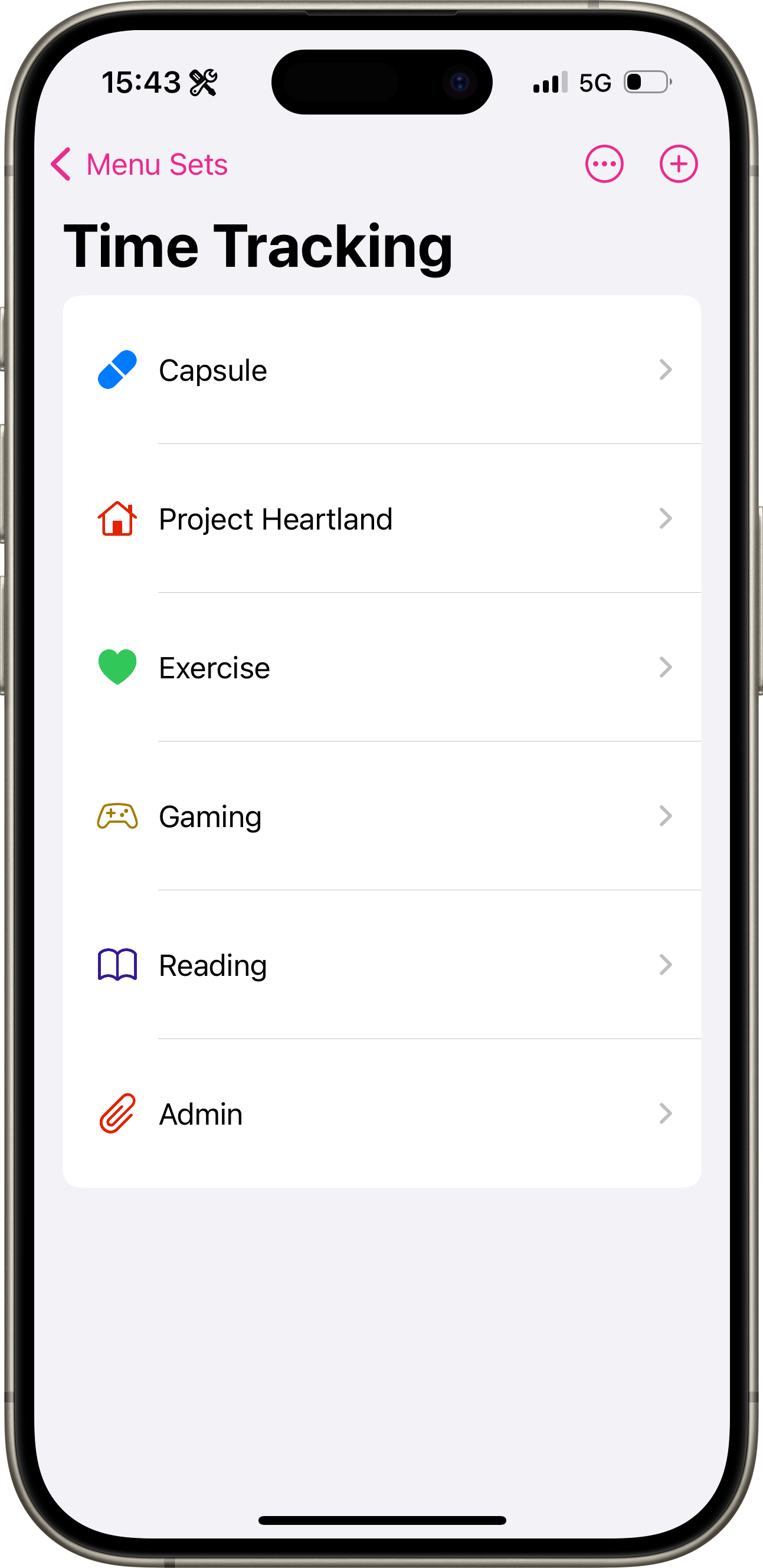Viewport: 763px width, 1568px height.
Task: Open the Capsule row
Action: click(x=381, y=370)
